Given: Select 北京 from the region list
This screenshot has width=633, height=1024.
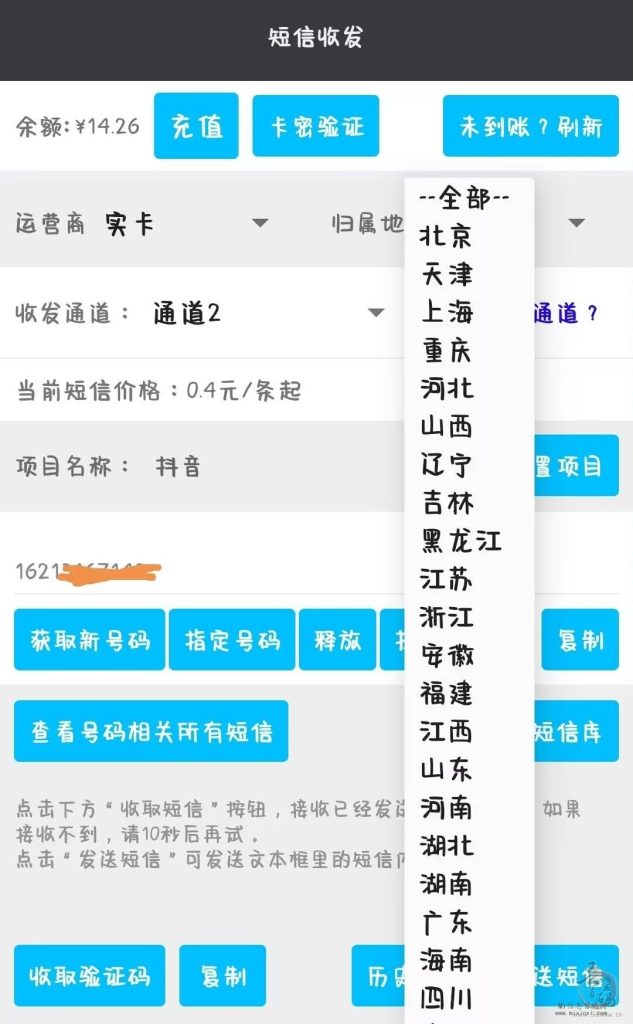Looking at the screenshot, I should click(x=446, y=236).
